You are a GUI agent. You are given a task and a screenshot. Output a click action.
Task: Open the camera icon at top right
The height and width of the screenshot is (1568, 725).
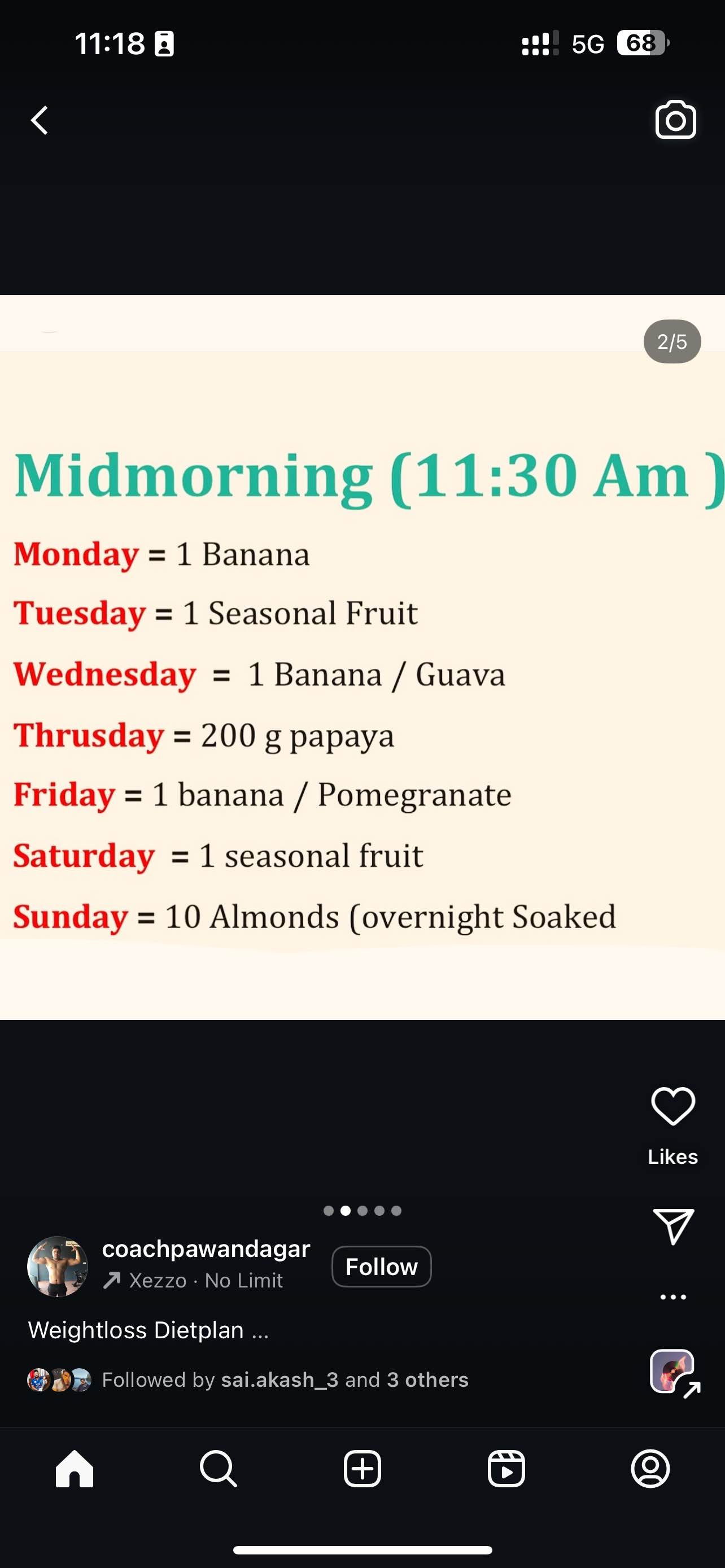pyautogui.click(x=675, y=120)
